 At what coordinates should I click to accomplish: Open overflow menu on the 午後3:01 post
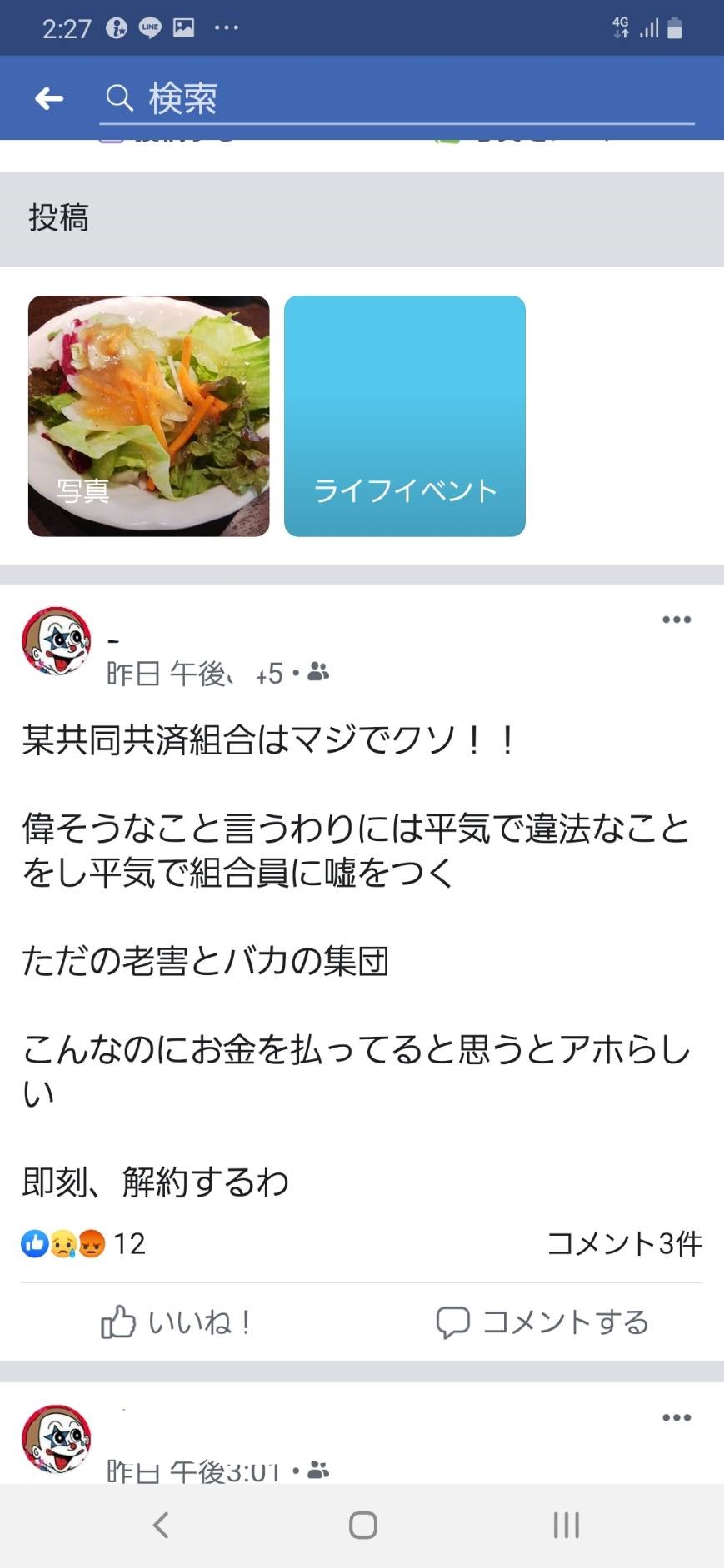coord(676,1418)
